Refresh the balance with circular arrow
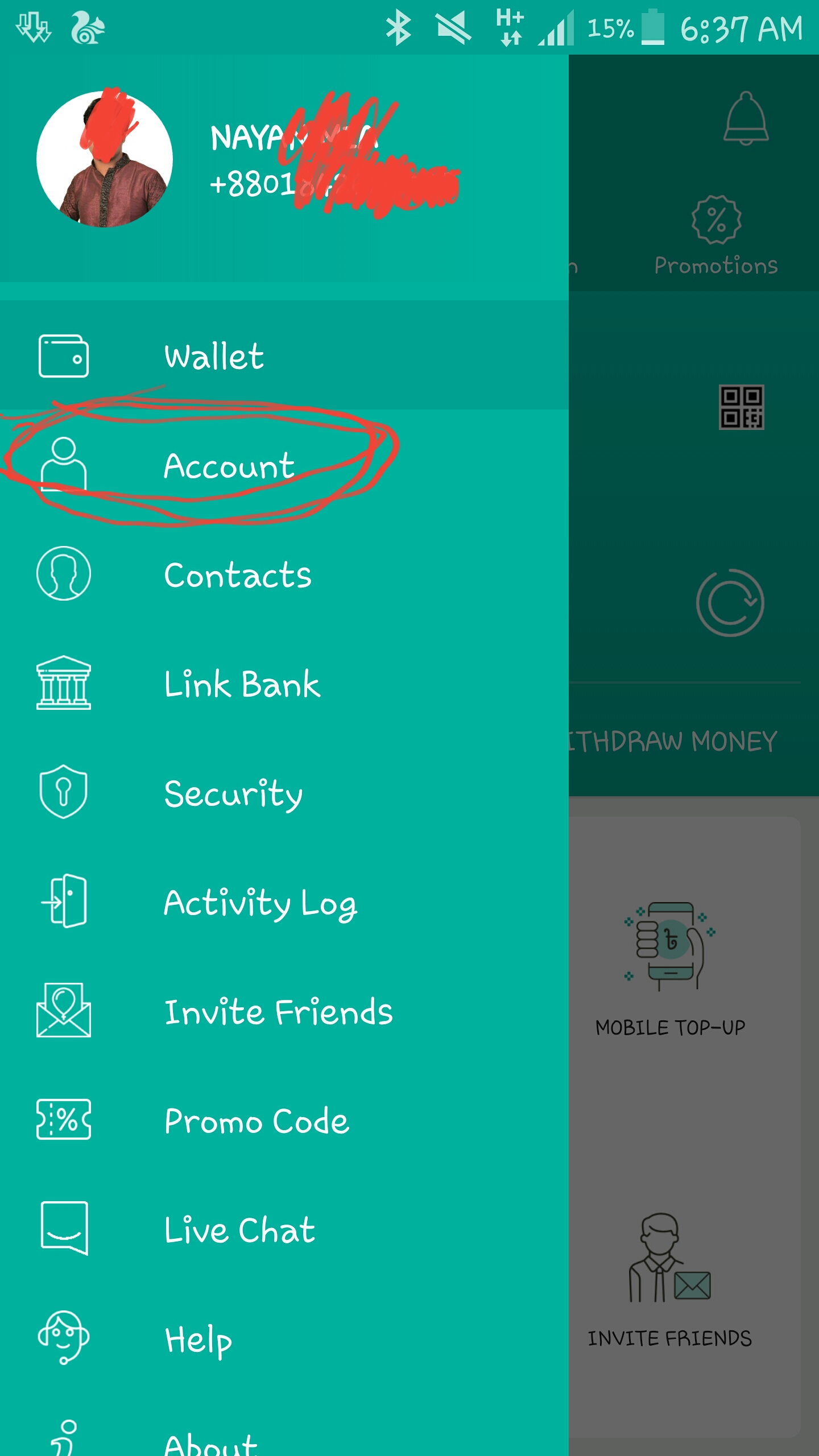Viewport: 819px width, 1456px height. (730, 602)
